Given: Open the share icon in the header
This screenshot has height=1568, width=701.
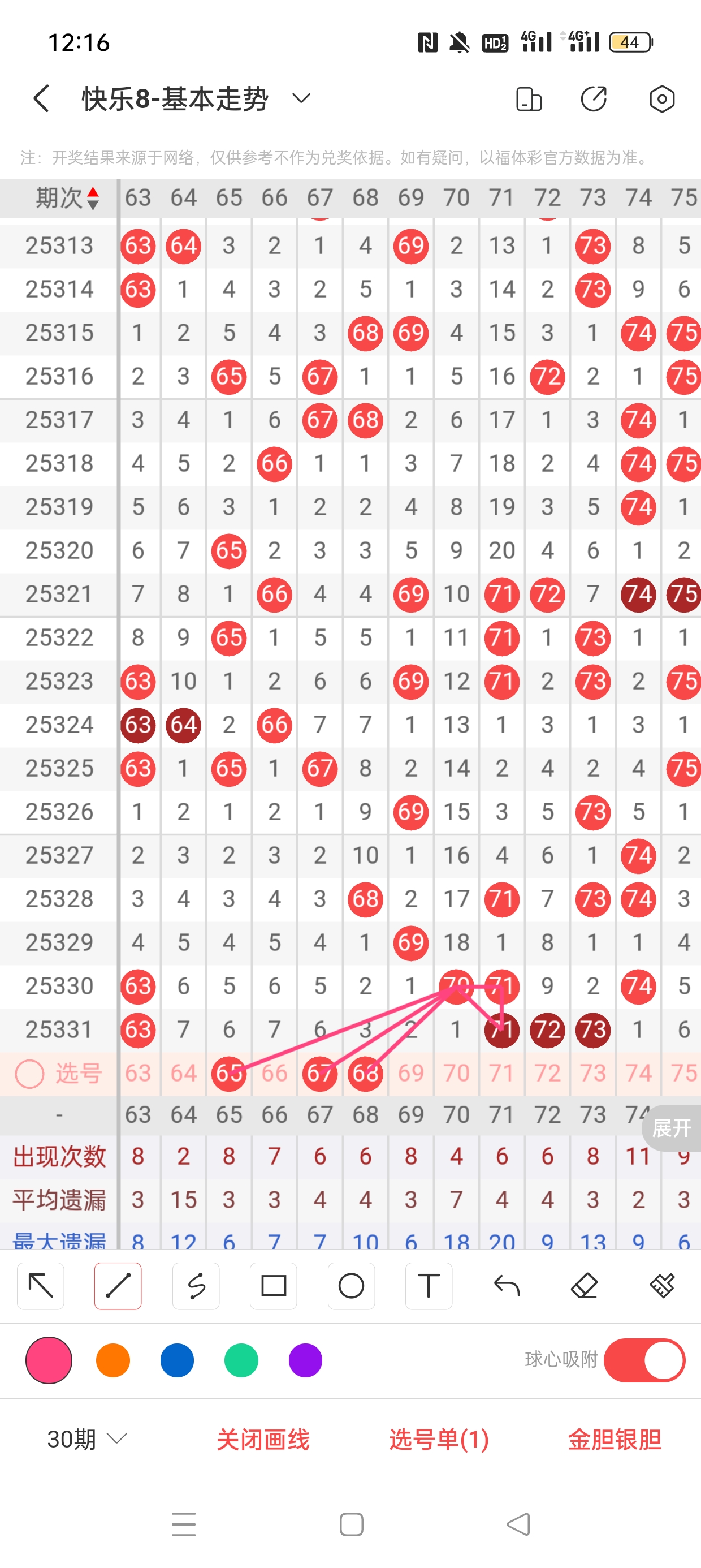Looking at the screenshot, I should (593, 98).
